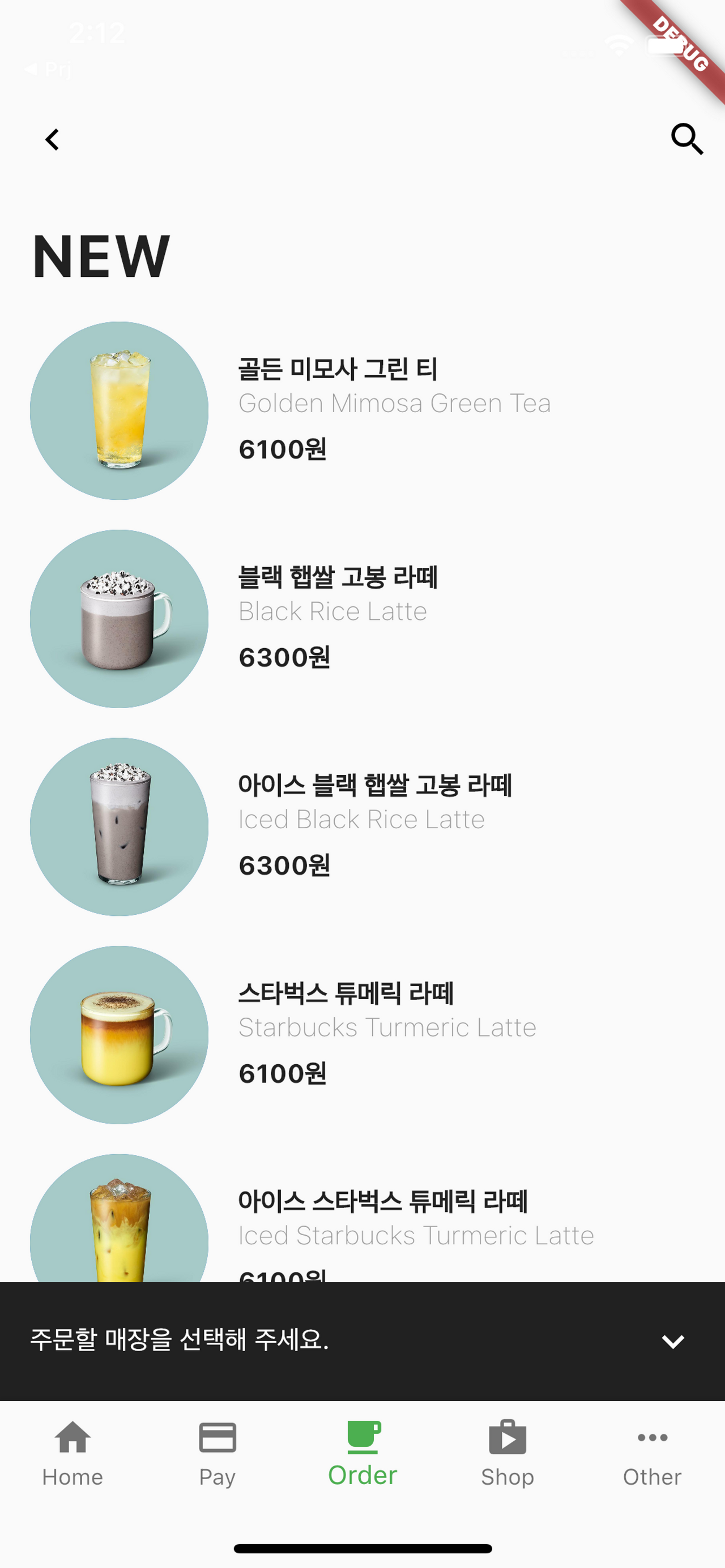Open the search magnifier icon
The width and height of the screenshot is (725, 1568).
(686, 139)
